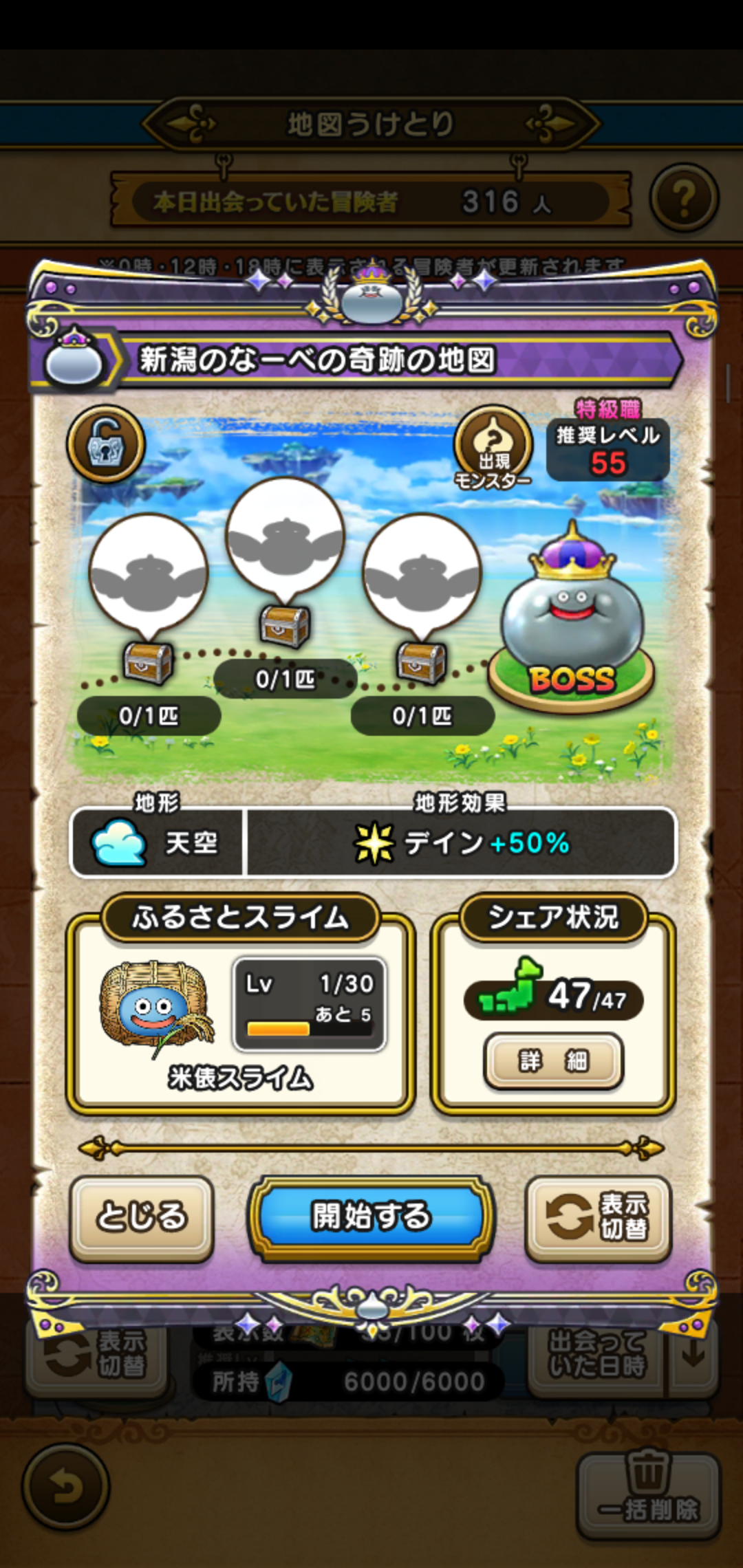Tap the 表示切替 button beside 開始する
The image size is (743, 1568).
click(x=598, y=1217)
